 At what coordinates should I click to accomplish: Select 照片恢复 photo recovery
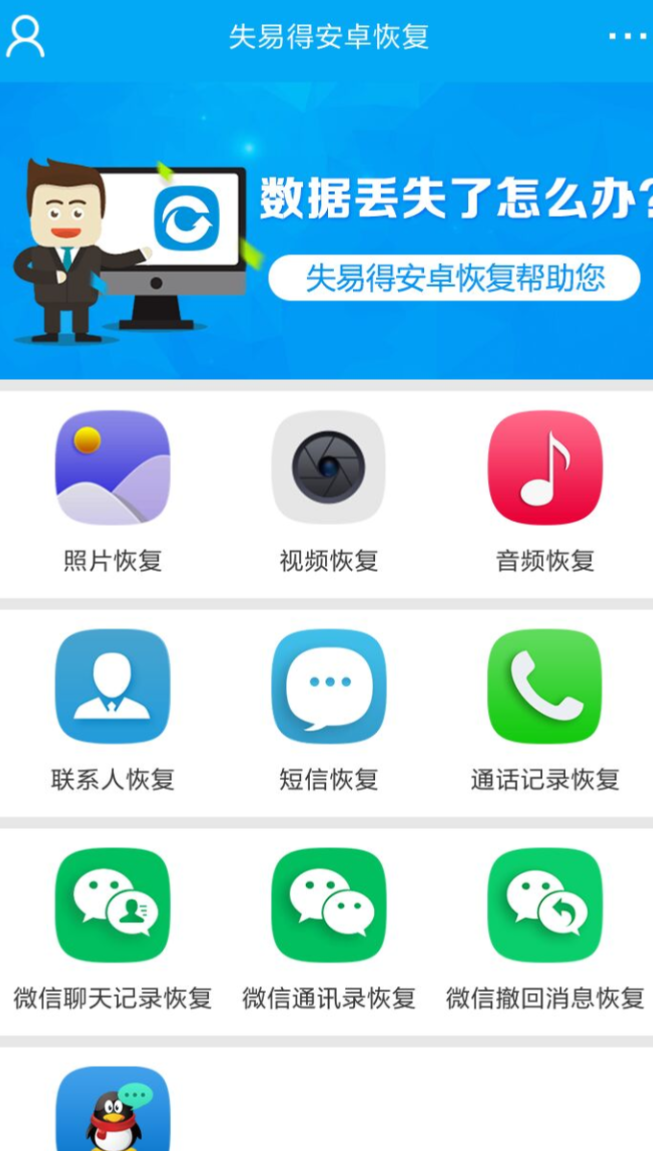coord(112,468)
